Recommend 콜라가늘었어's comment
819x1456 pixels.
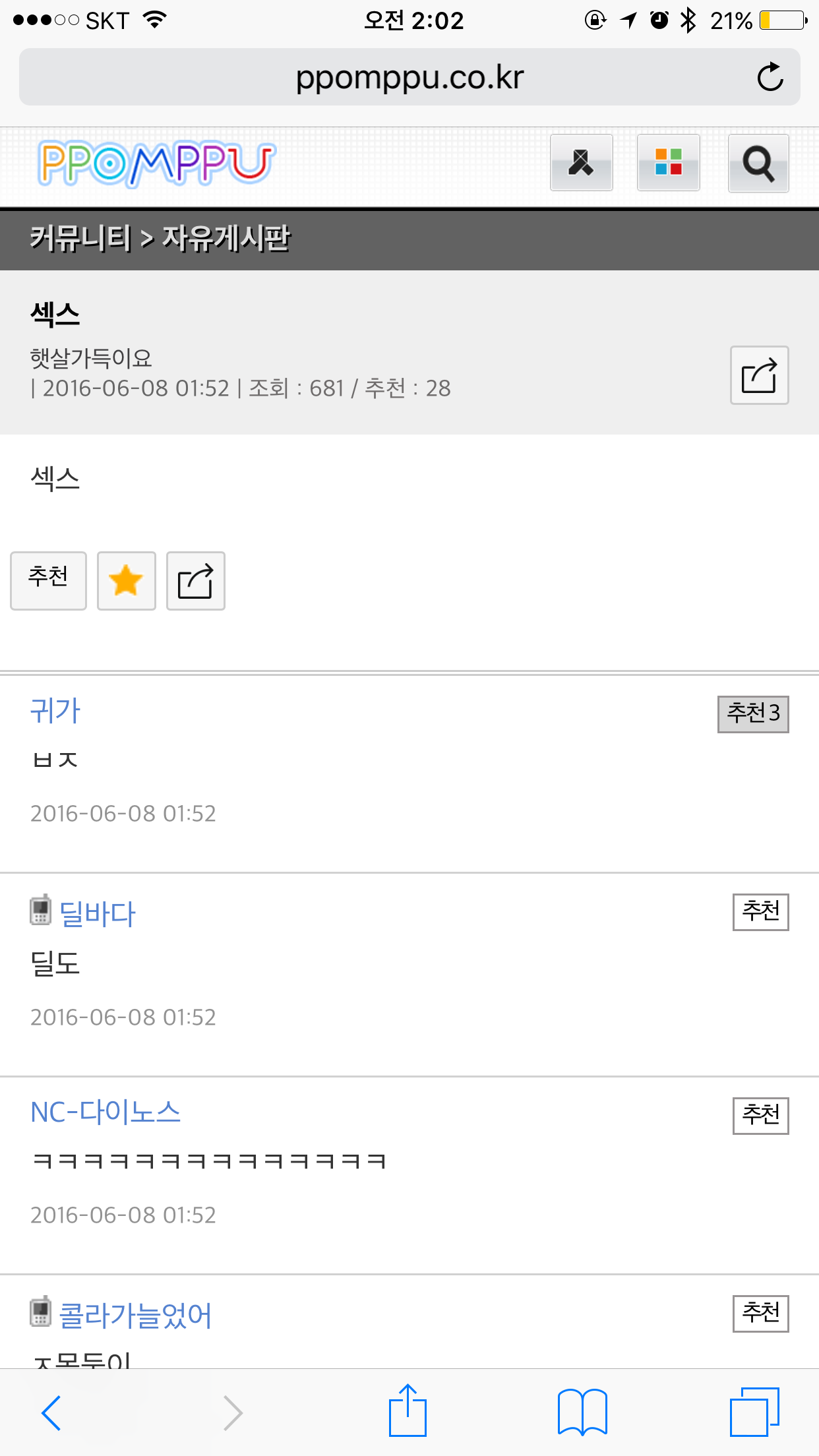(760, 1314)
